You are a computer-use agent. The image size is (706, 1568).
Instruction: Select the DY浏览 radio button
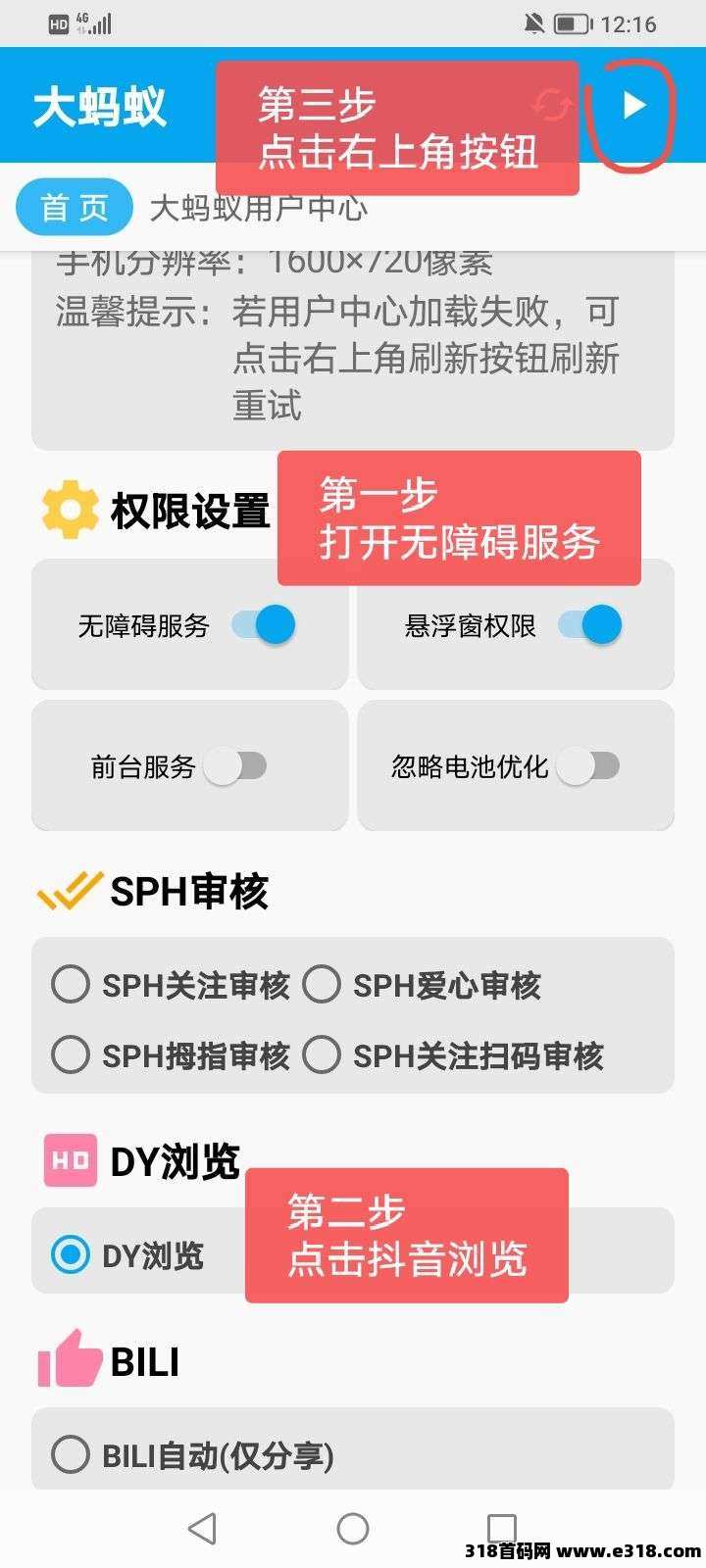click(x=127, y=1255)
